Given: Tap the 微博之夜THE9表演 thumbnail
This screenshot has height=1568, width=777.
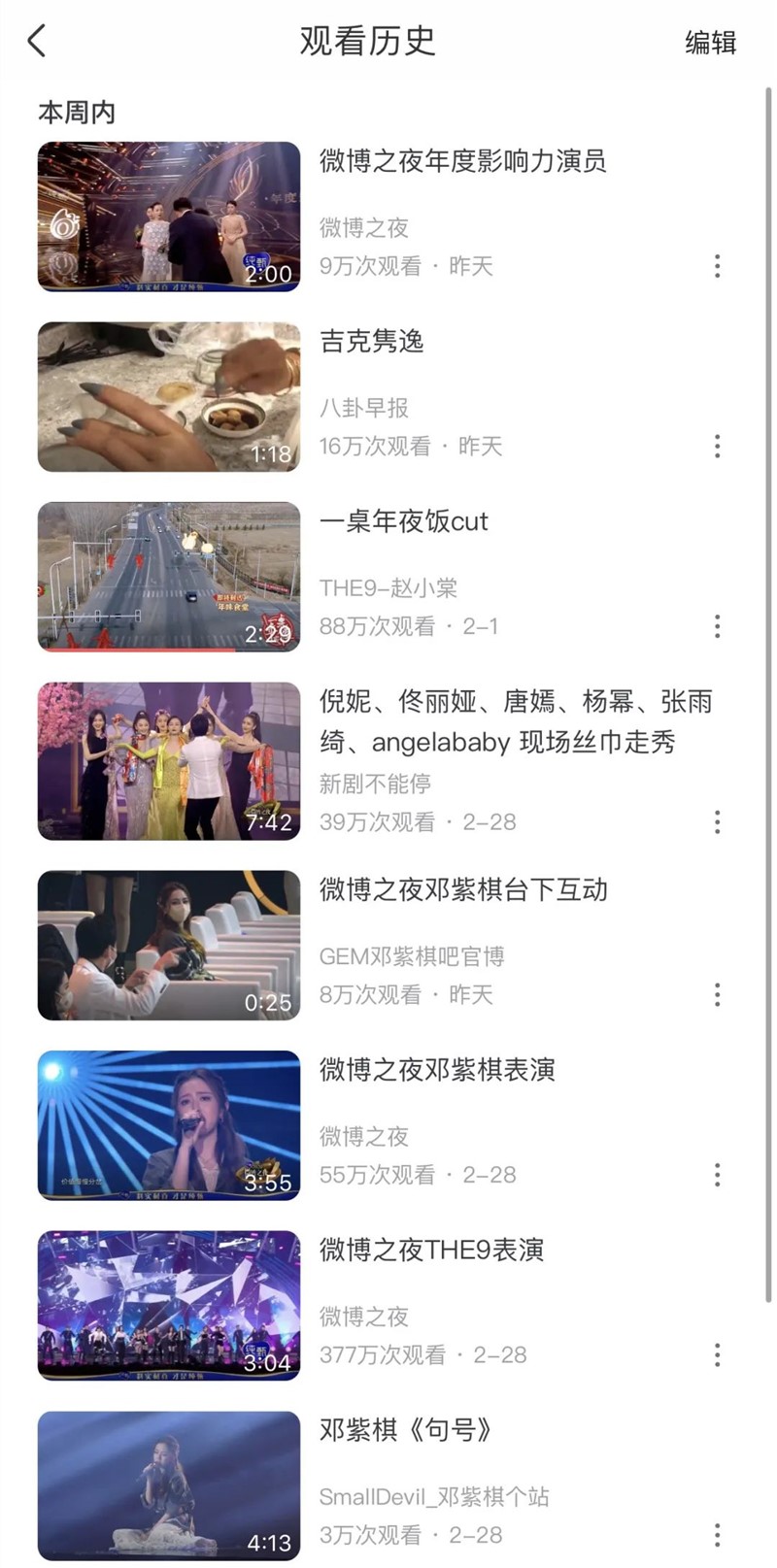Looking at the screenshot, I should (169, 1305).
